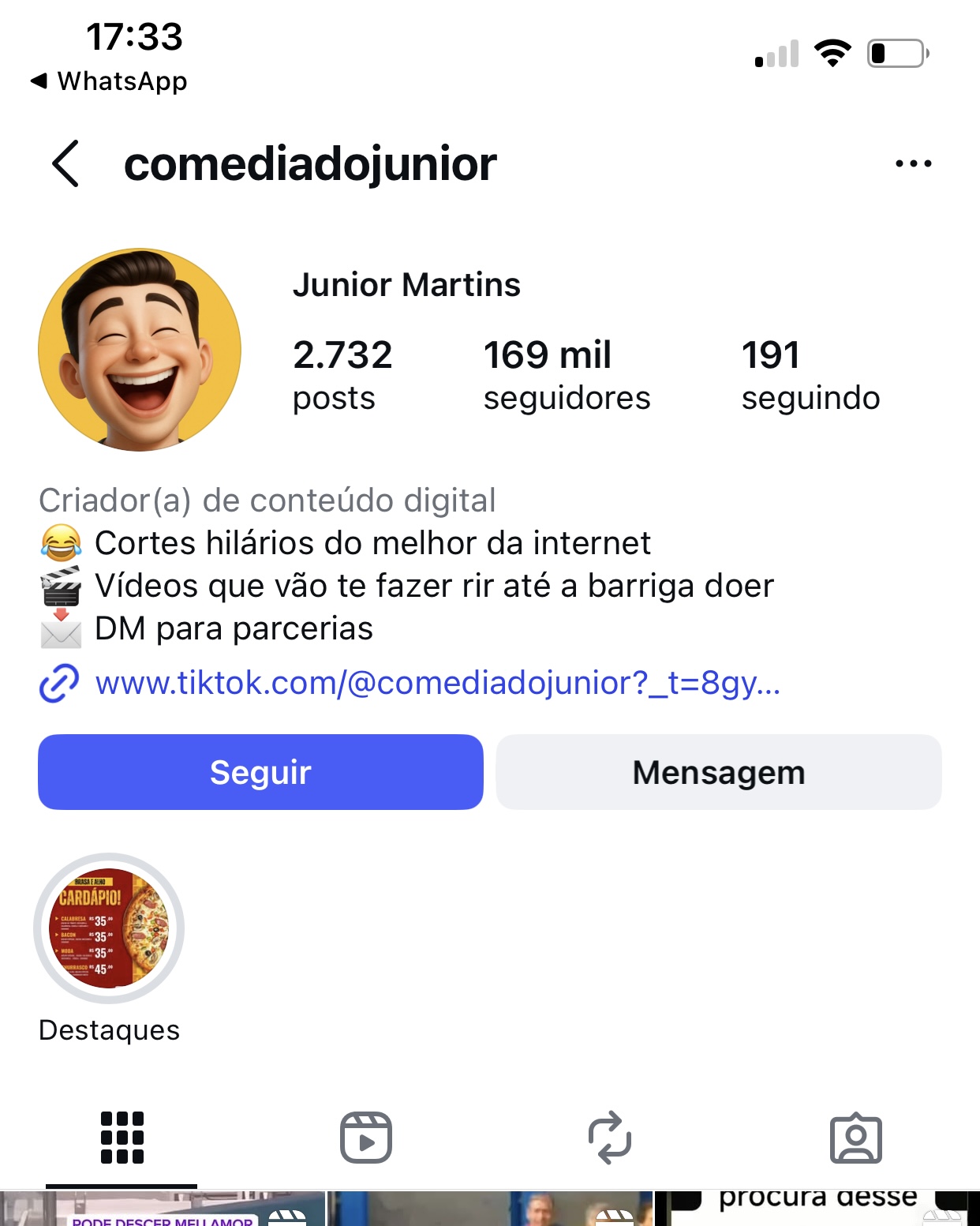
Task: Go back from the comediadojunior profile
Action: [x=65, y=163]
